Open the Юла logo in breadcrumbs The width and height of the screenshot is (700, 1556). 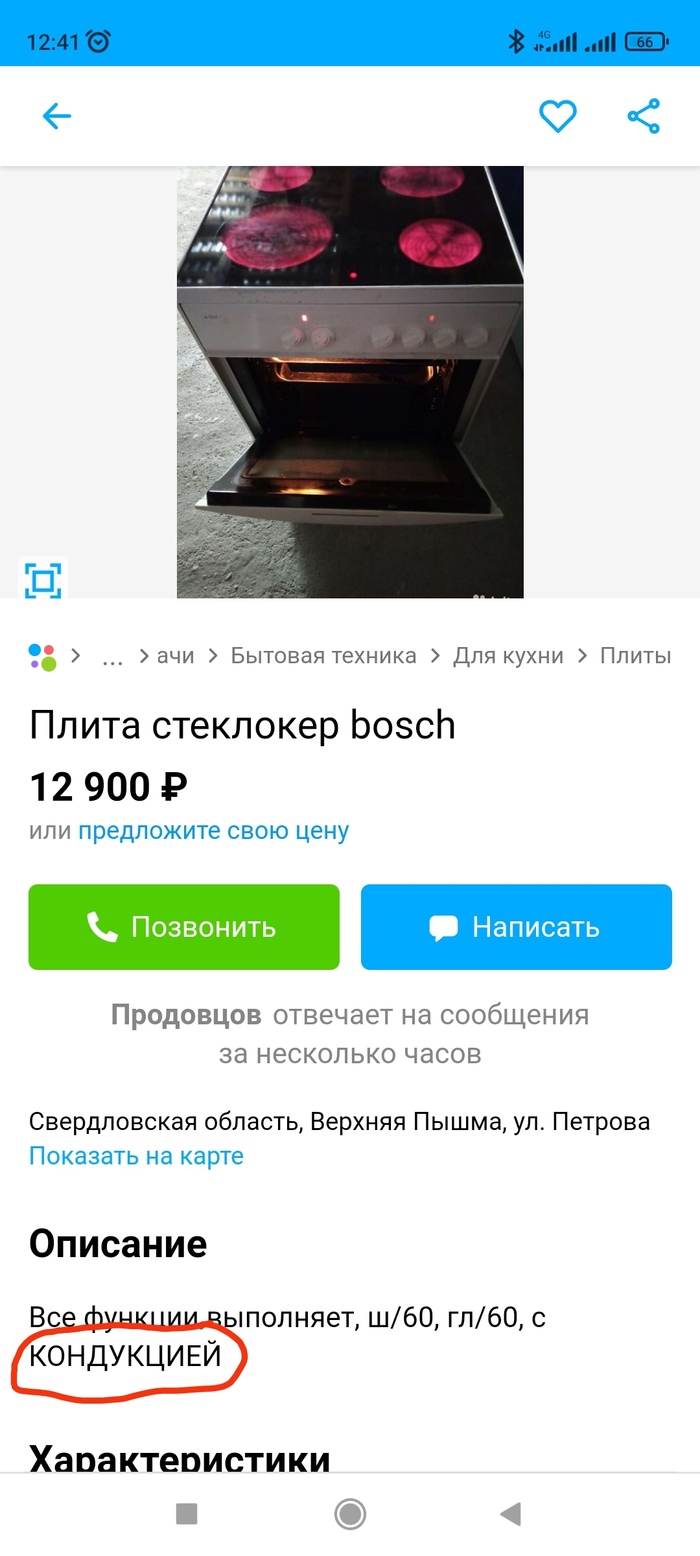(x=42, y=656)
